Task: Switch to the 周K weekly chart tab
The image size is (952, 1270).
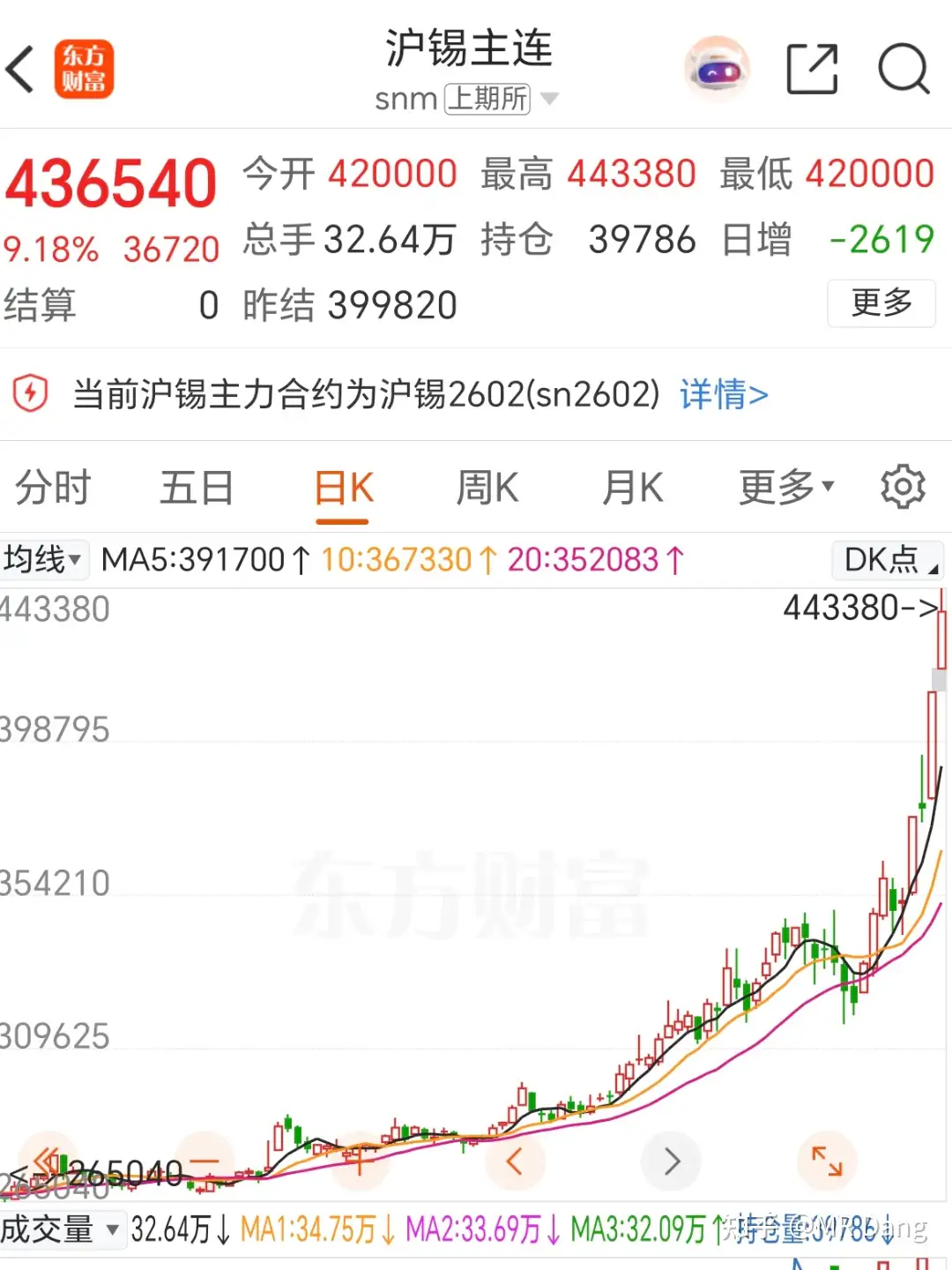Action: pos(487,487)
